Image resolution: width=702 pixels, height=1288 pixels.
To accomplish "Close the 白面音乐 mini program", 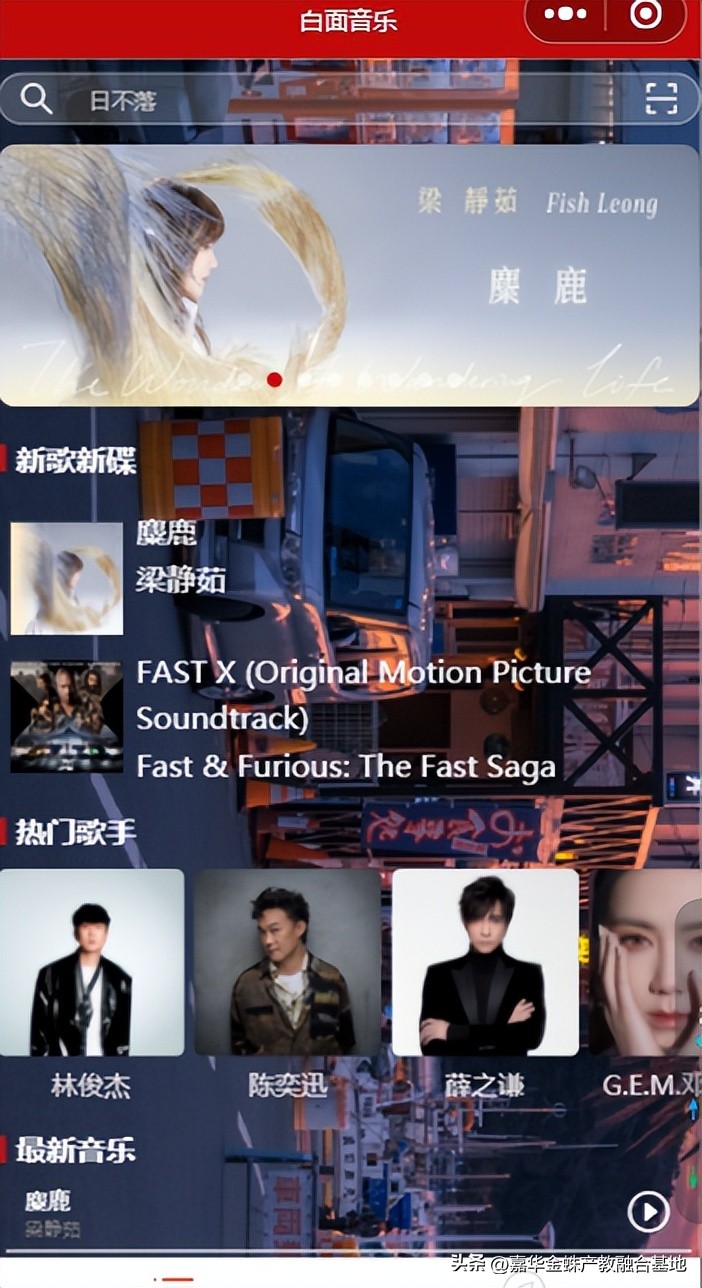I will (645, 15).
